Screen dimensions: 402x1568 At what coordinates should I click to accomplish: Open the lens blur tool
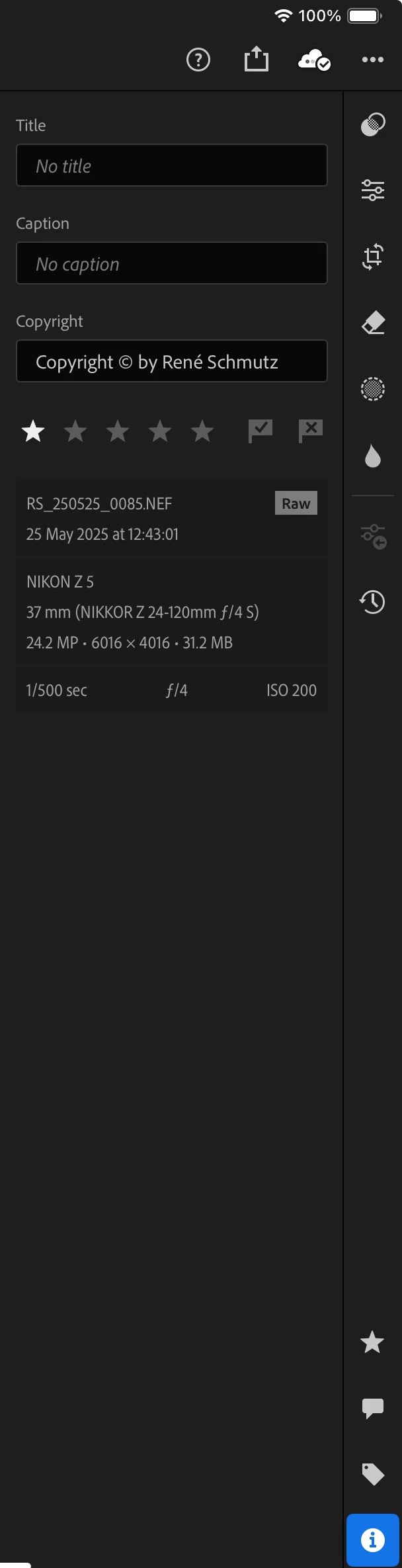click(373, 456)
